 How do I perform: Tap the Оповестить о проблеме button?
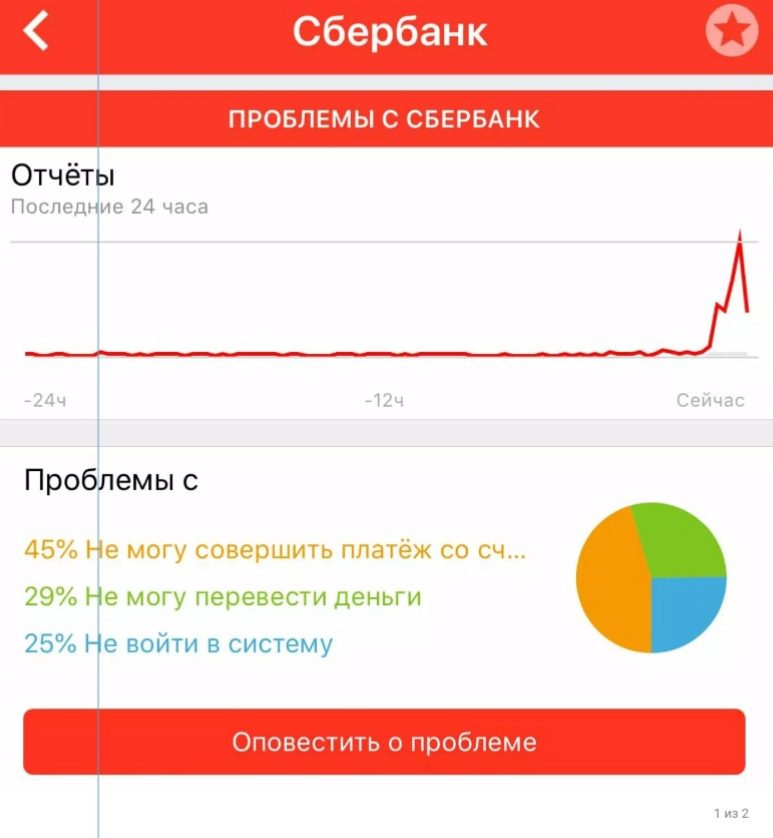click(384, 742)
